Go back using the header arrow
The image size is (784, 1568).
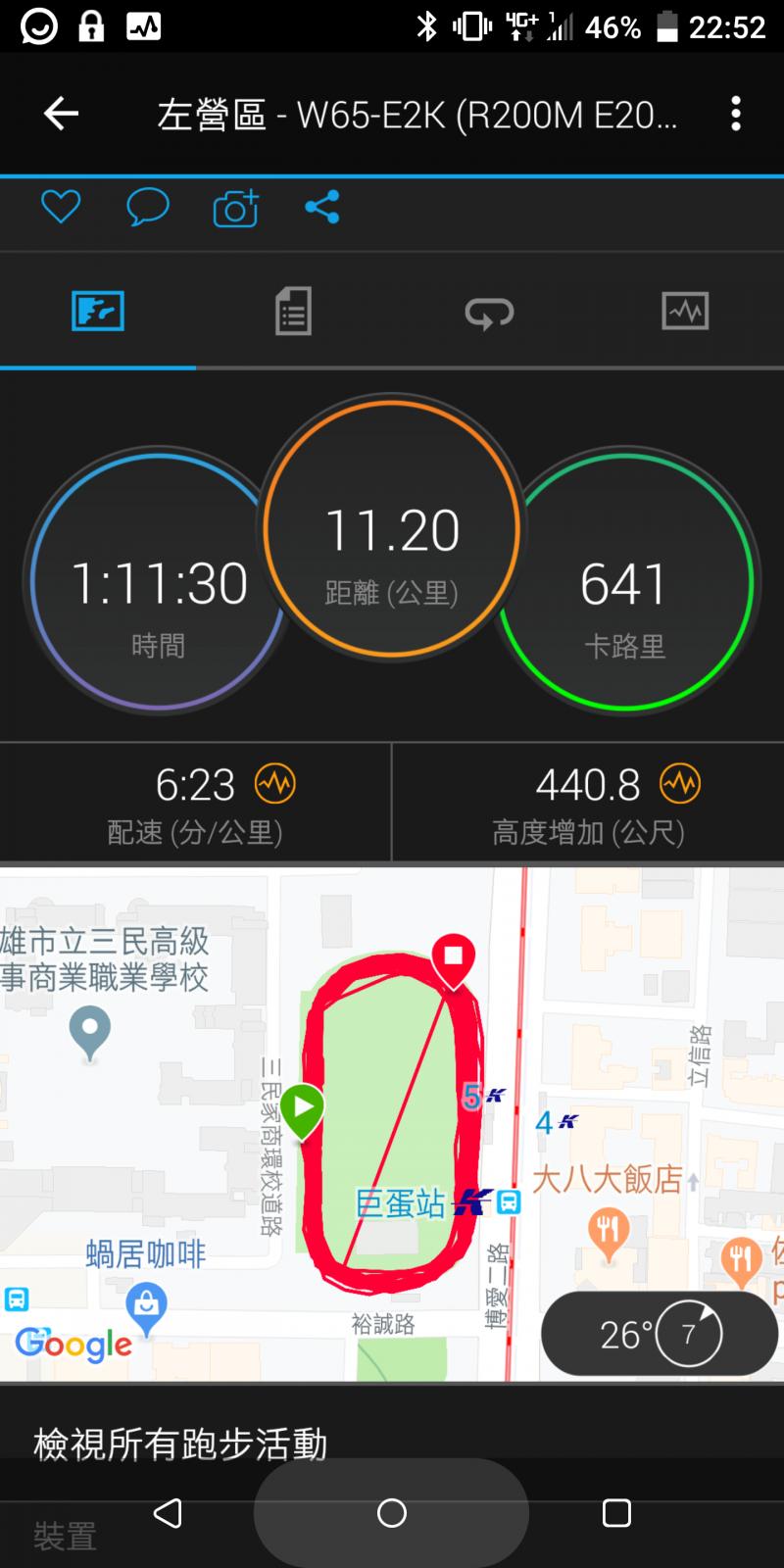(x=61, y=115)
